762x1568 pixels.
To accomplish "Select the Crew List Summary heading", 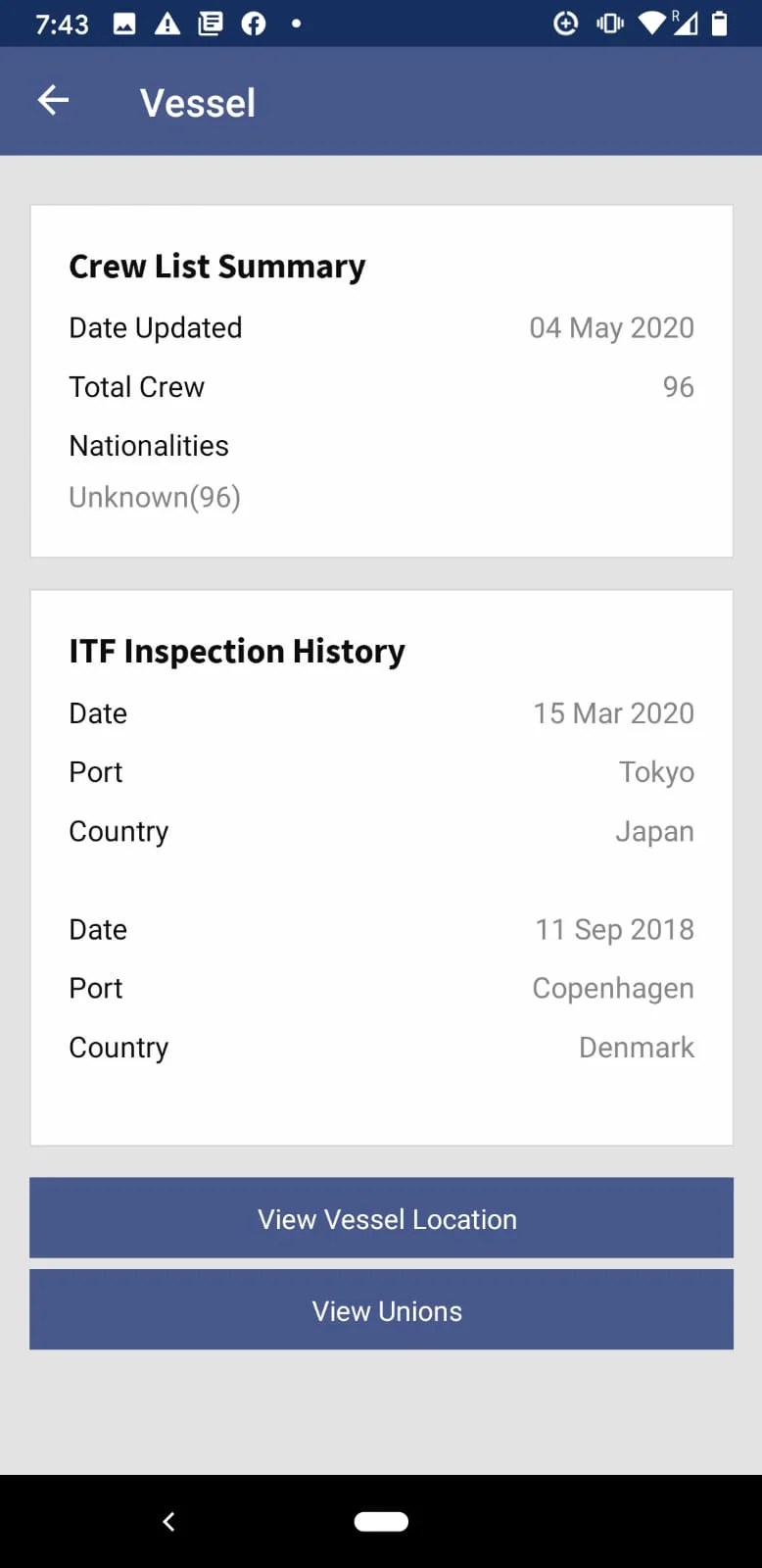I will click(216, 266).
